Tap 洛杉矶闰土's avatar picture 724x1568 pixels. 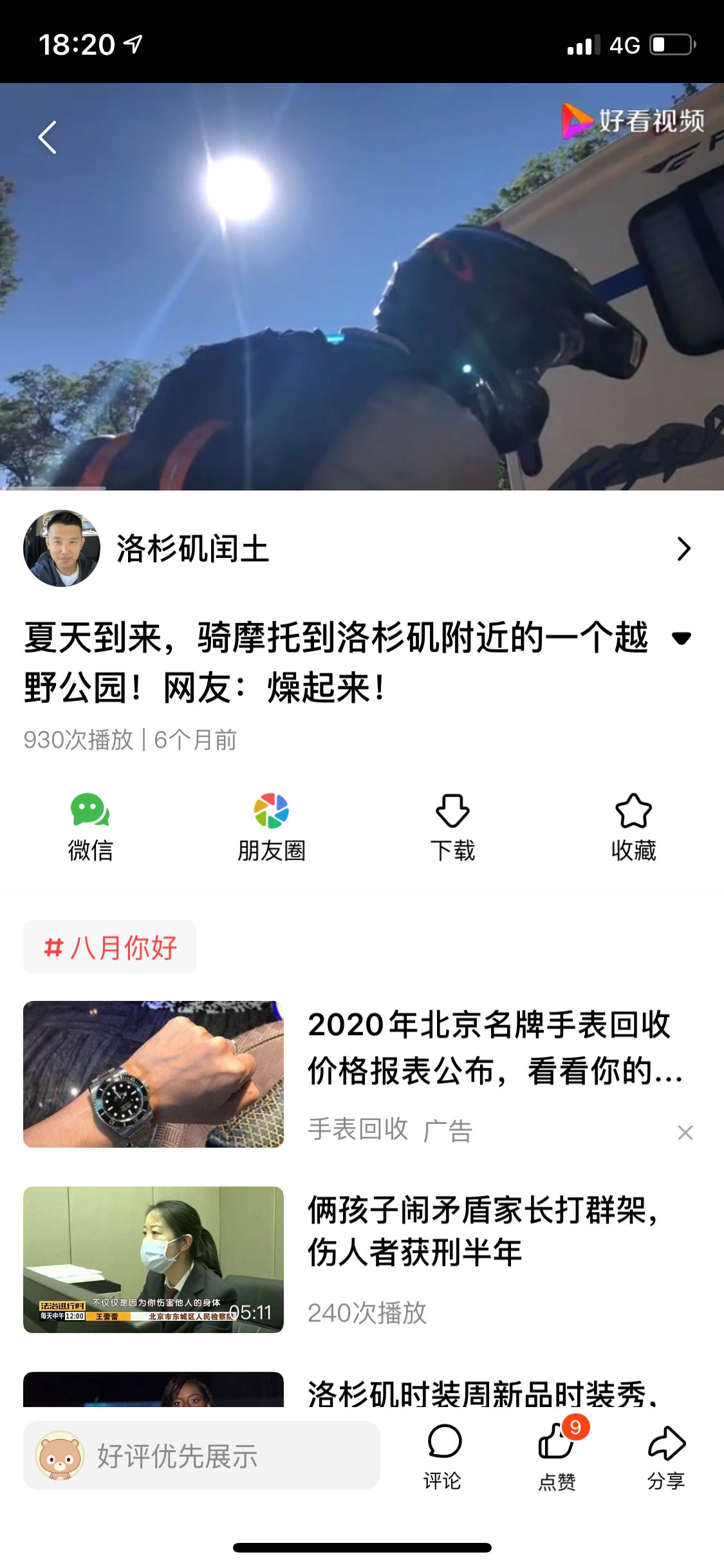[61, 550]
